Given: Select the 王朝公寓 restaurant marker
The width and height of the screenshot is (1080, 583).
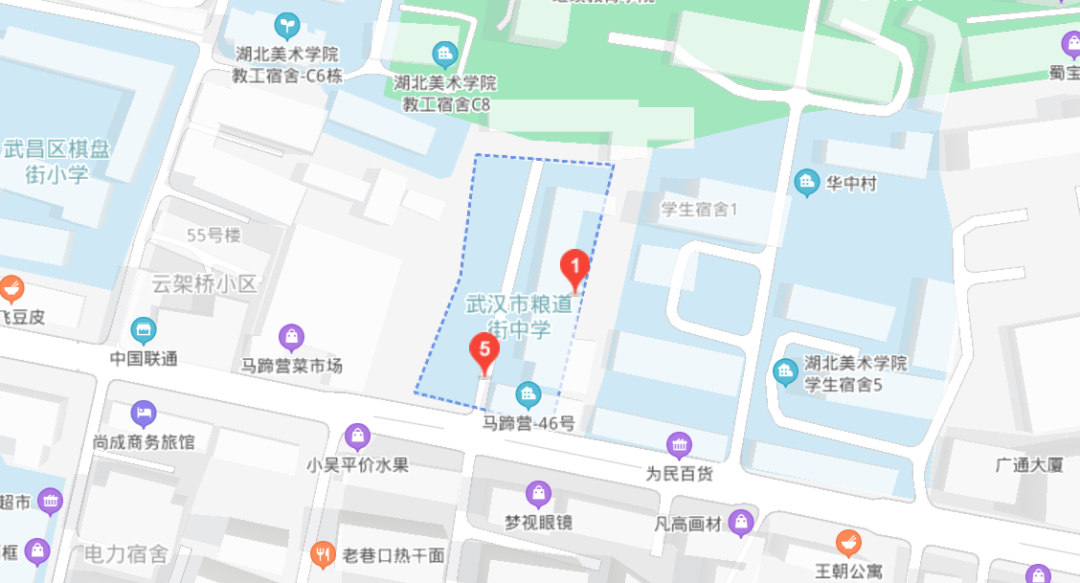Looking at the screenshot, I should pos(848,544).
